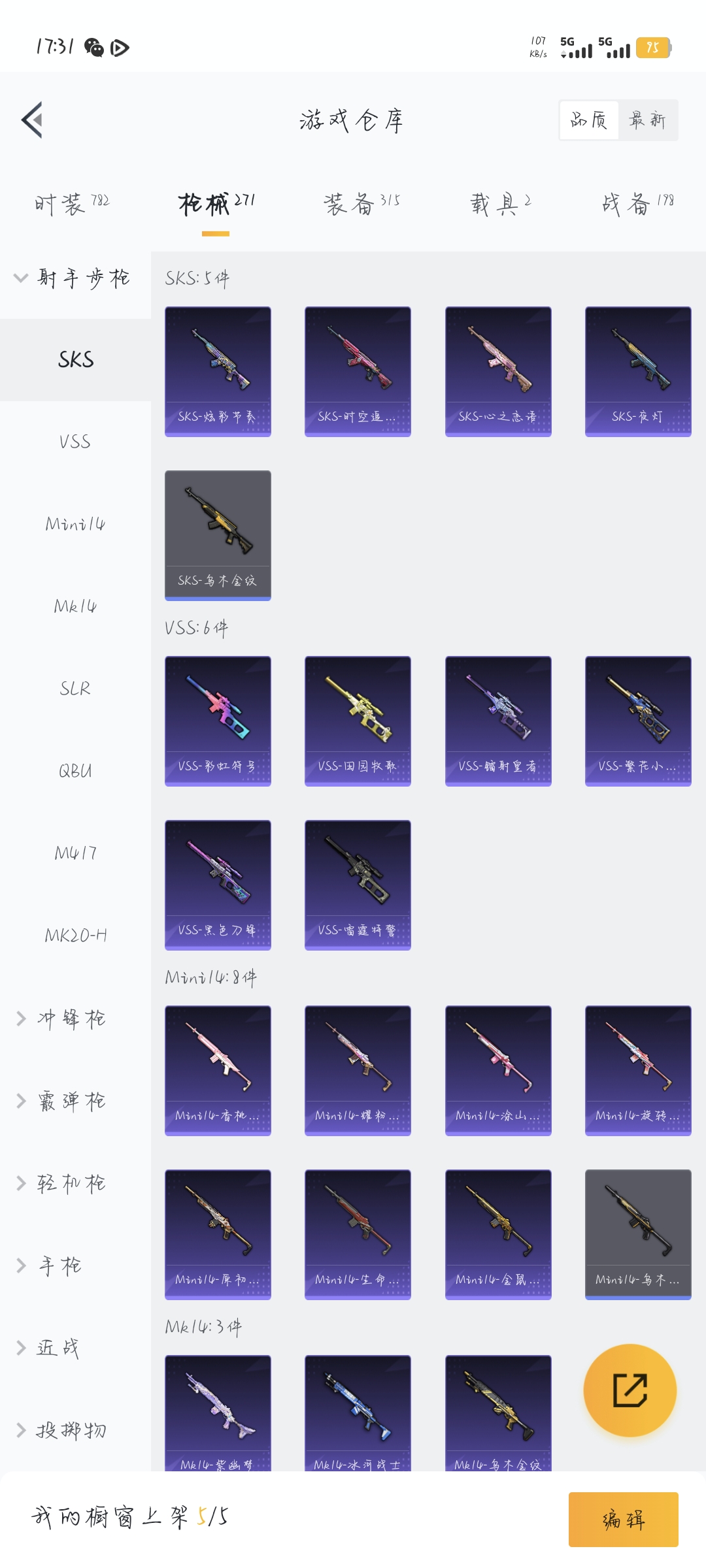Open the 战备 tab
Image resolution: width=706 pixels, height=1568 pixels.
pyautogui.click(x=637, y=204)
